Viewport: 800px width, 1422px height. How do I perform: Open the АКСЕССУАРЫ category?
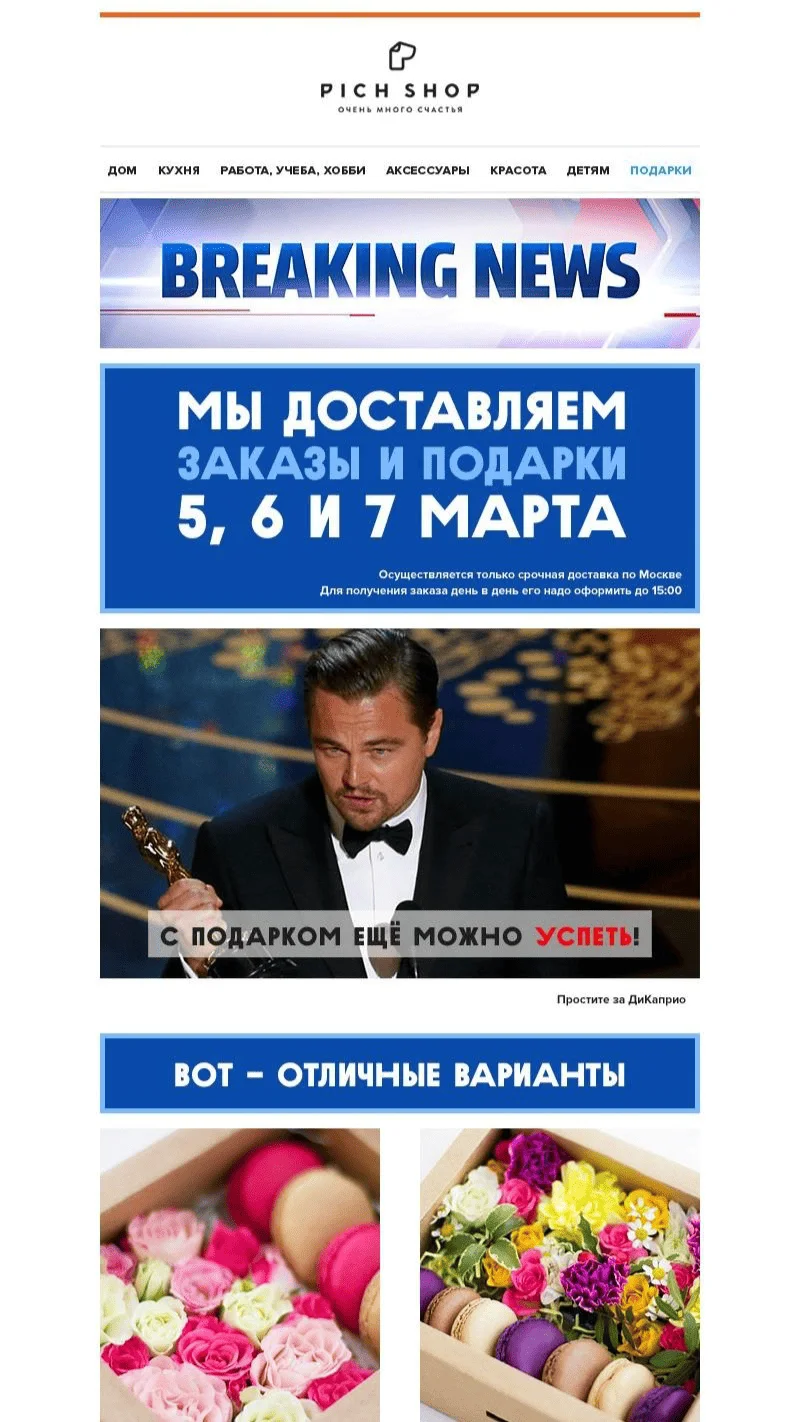click(x=427, y=170)
